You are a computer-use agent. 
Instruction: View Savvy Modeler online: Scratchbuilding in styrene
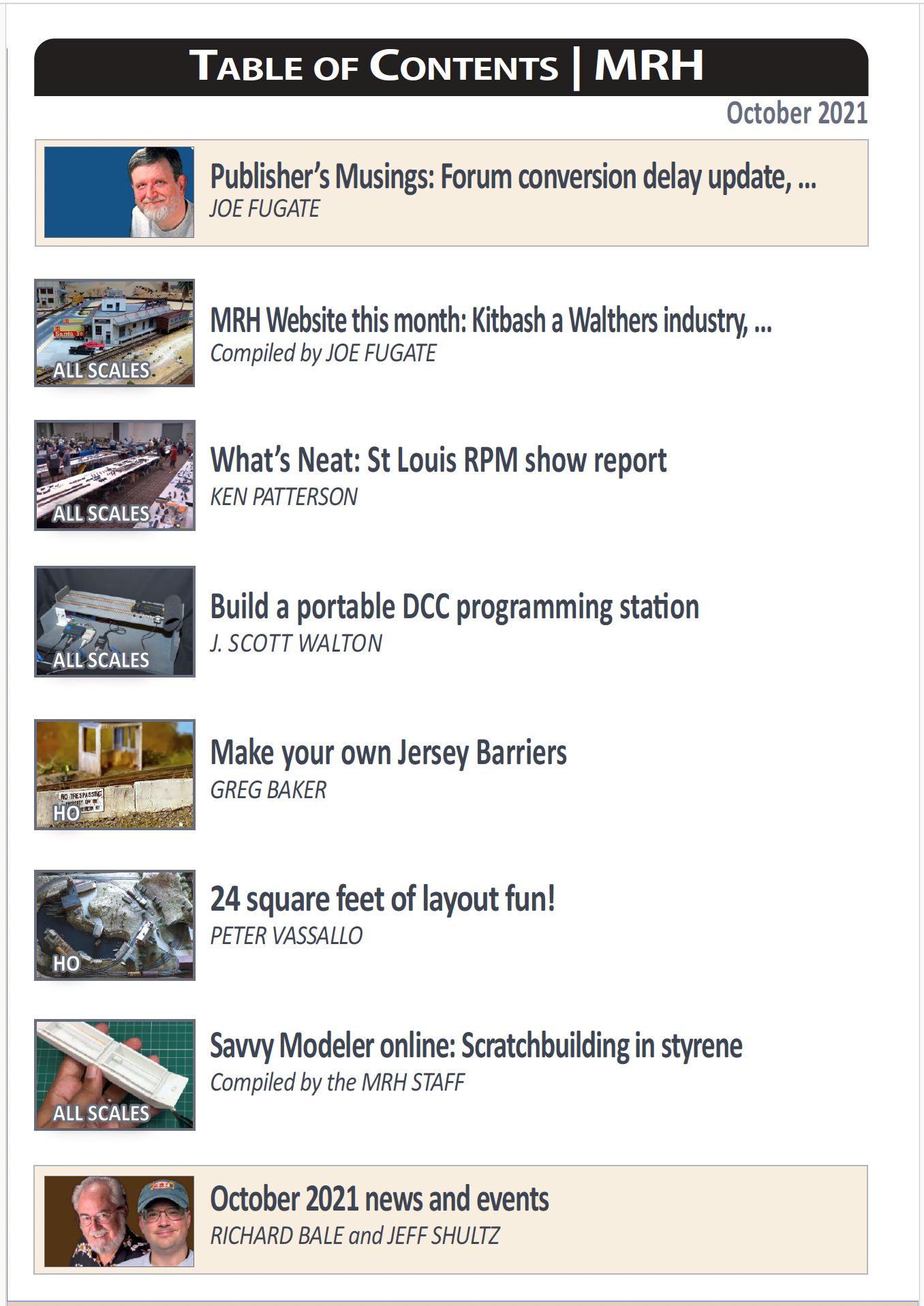click(476, 1046)
